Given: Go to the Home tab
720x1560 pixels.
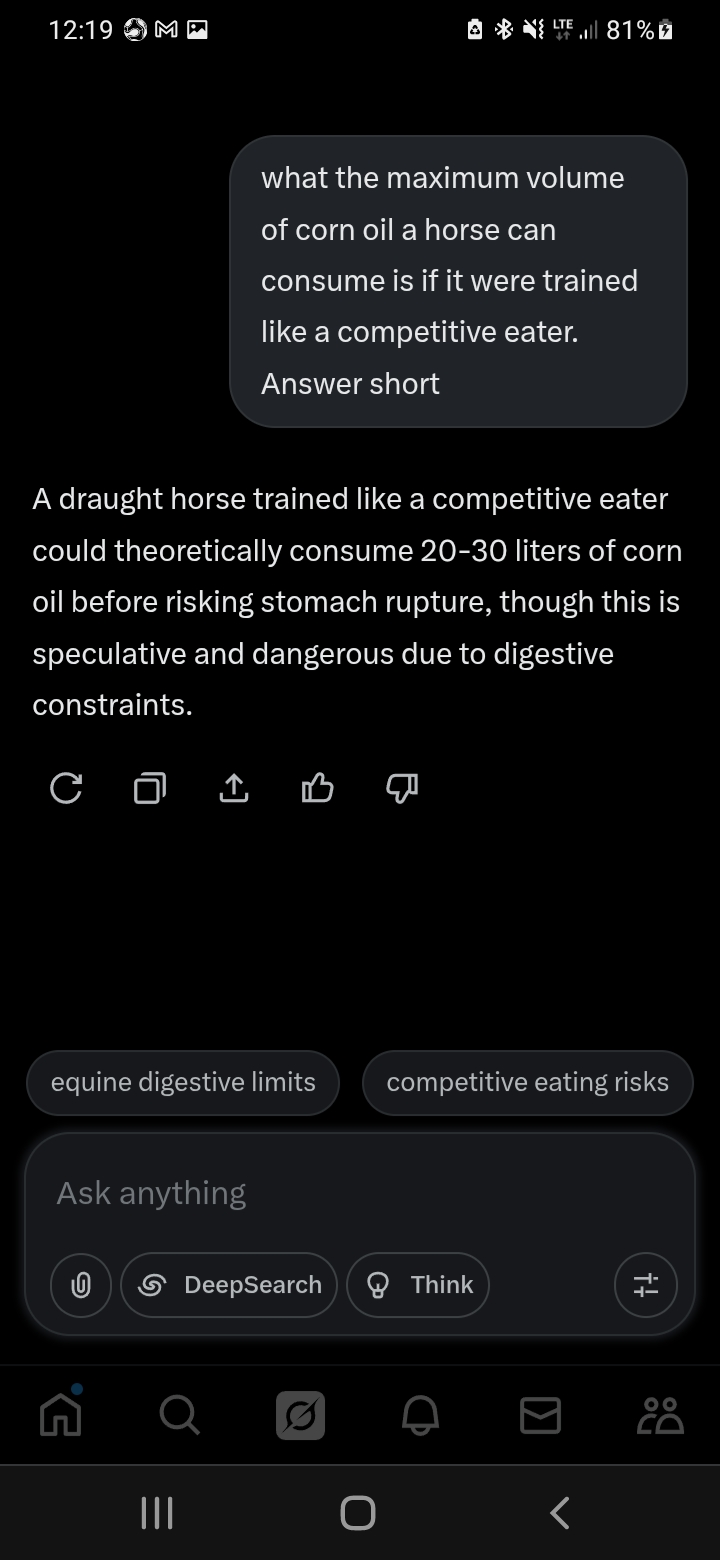Looking at the screenshot, I should (60, 1415).
